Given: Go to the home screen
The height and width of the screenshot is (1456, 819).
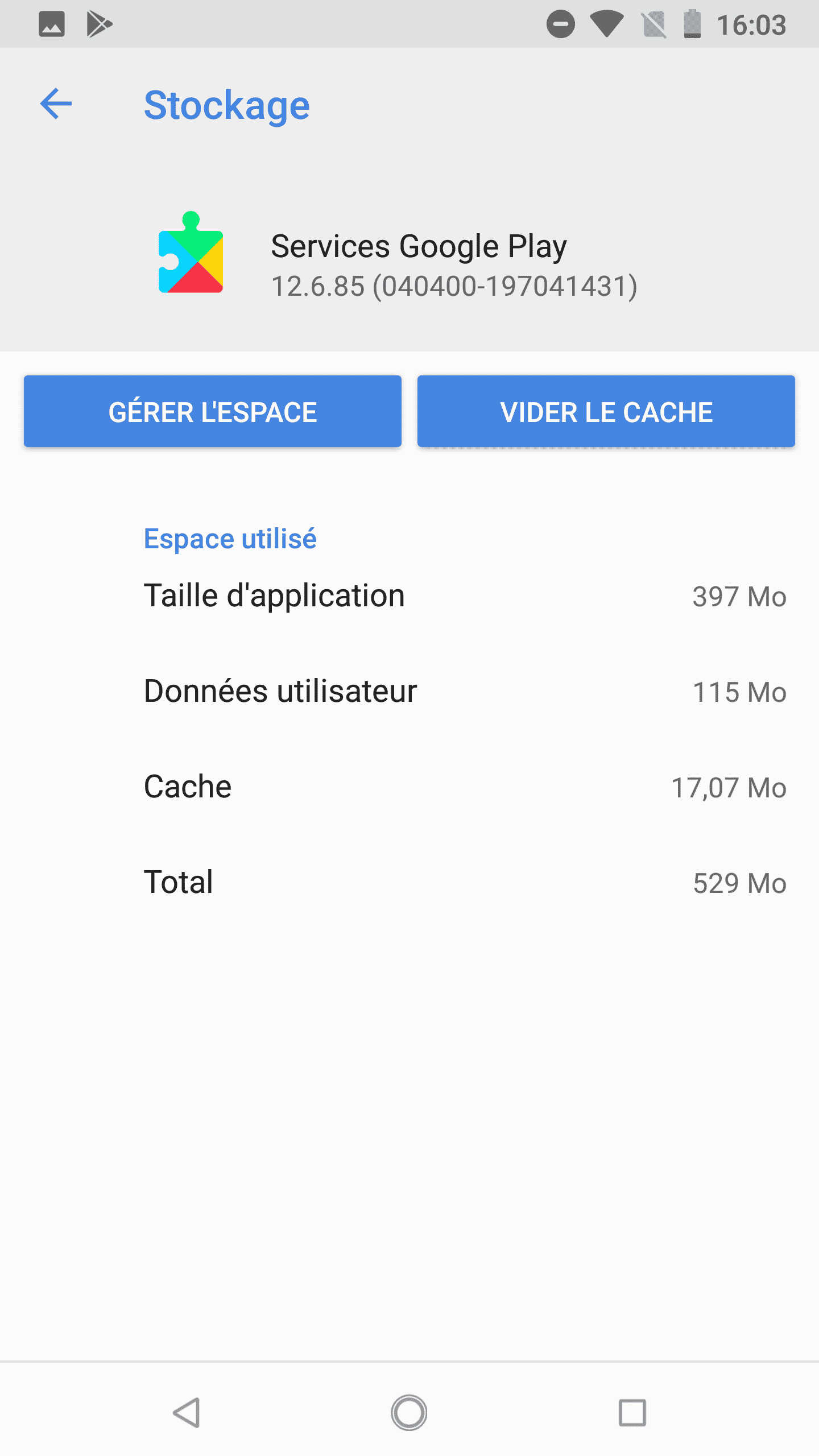Looking at the screenshot, I should [409, 1413].
